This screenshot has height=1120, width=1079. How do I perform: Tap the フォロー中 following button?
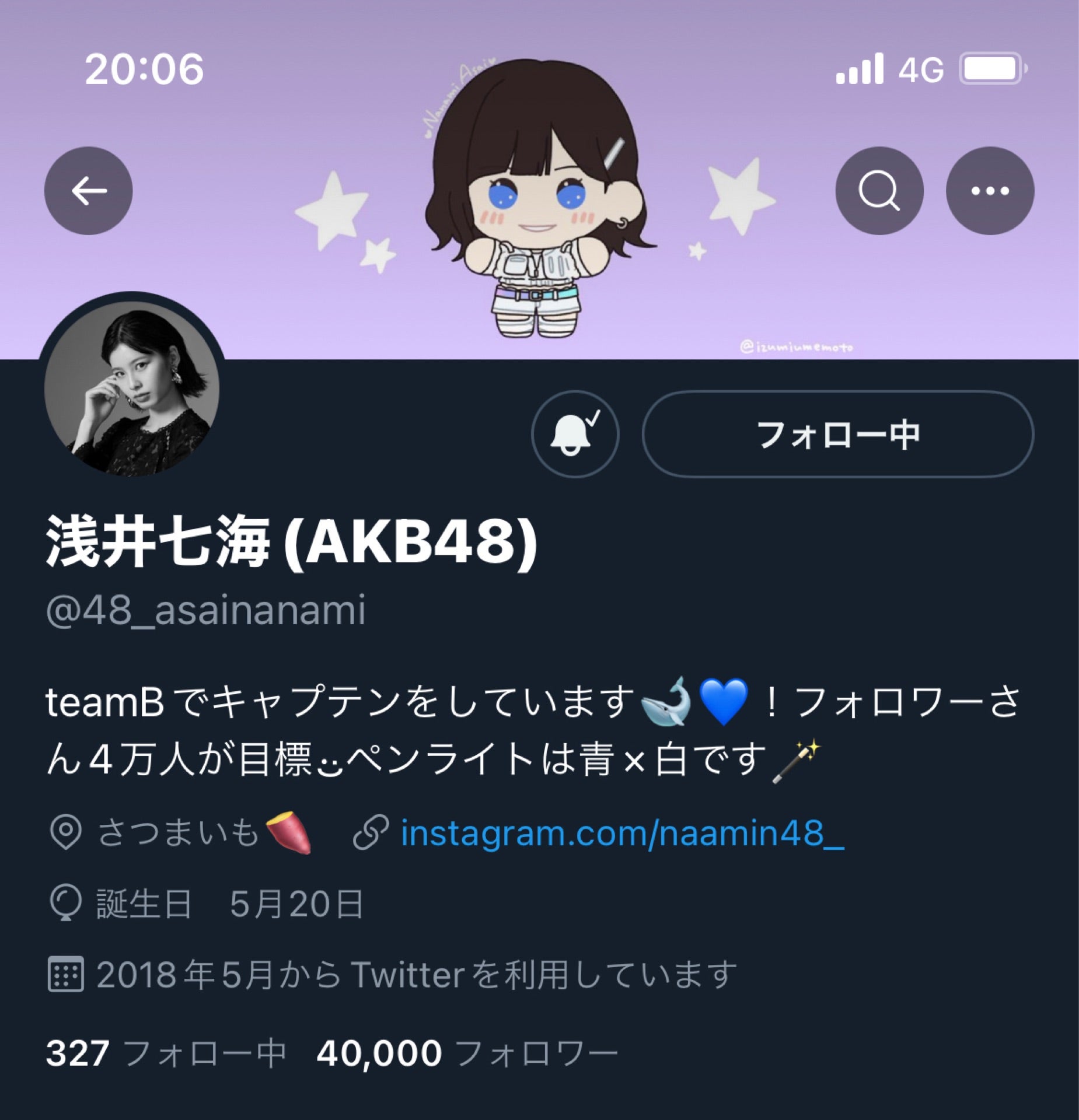click(x=838, y=434)
